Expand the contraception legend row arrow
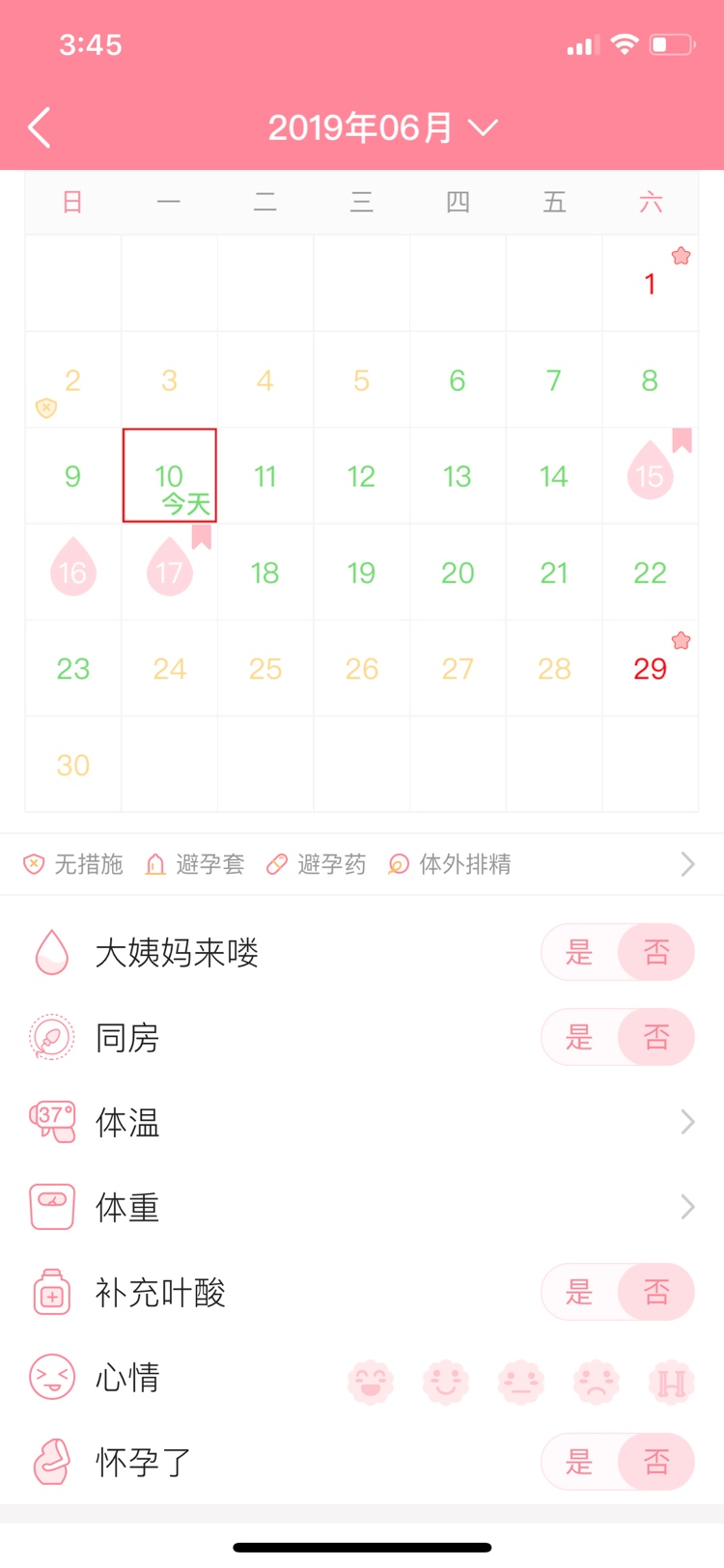The image size is (724, 1568). [687, 863]
